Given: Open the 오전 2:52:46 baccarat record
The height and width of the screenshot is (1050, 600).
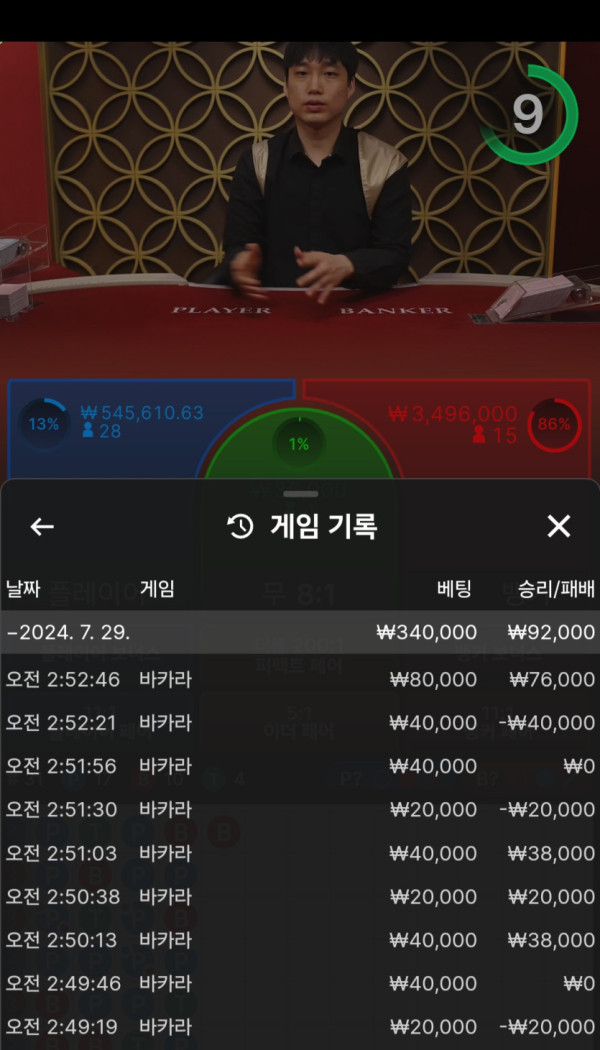Looking at the screenshot, I should (300, 679).
